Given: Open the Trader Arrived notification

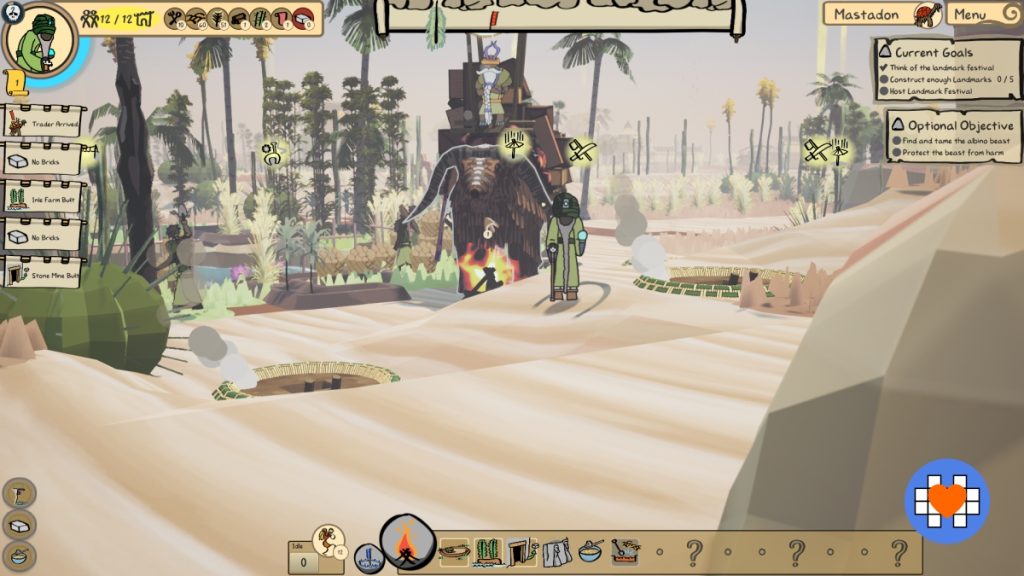Looking at the screenshot, I should [x=44, y=122].
